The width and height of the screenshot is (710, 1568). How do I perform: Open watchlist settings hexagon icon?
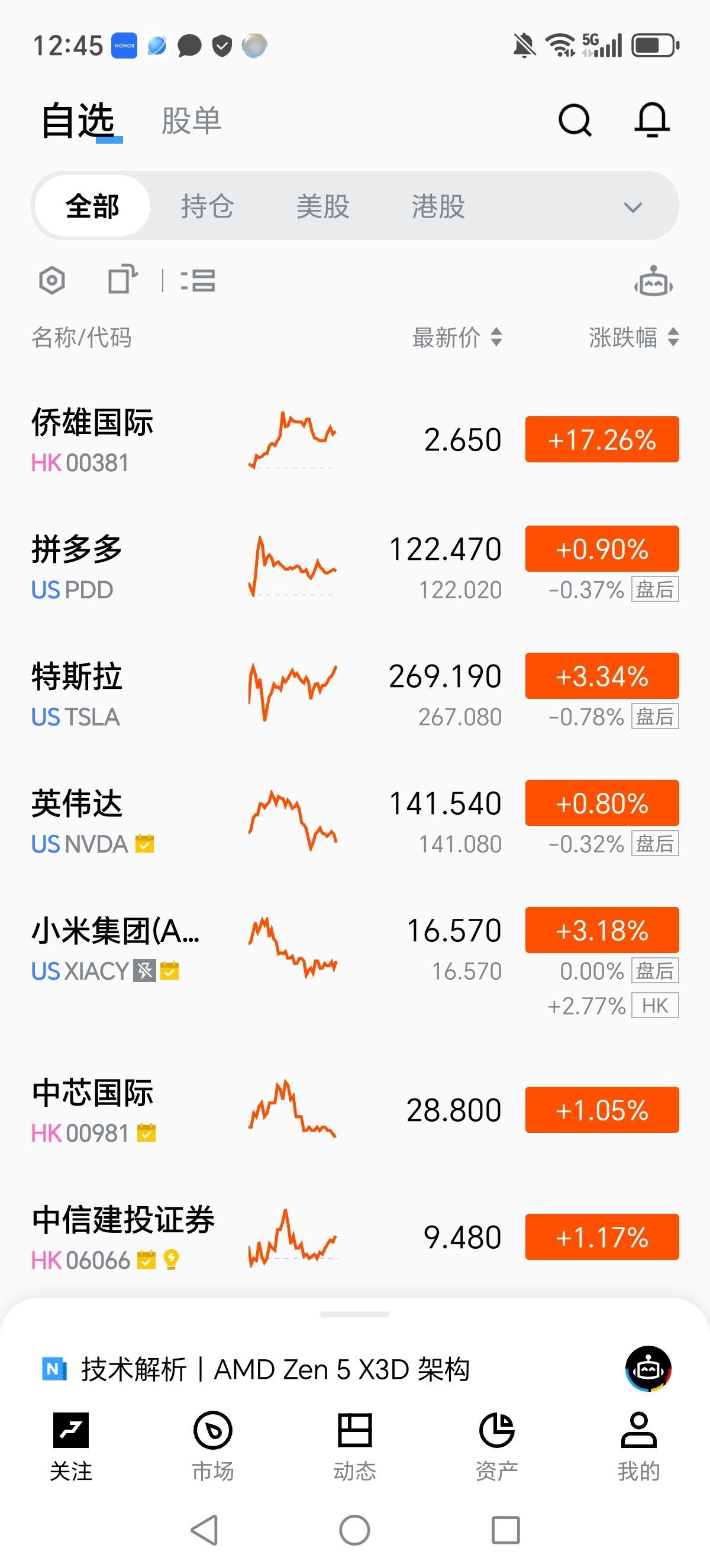tap(51, 281)
